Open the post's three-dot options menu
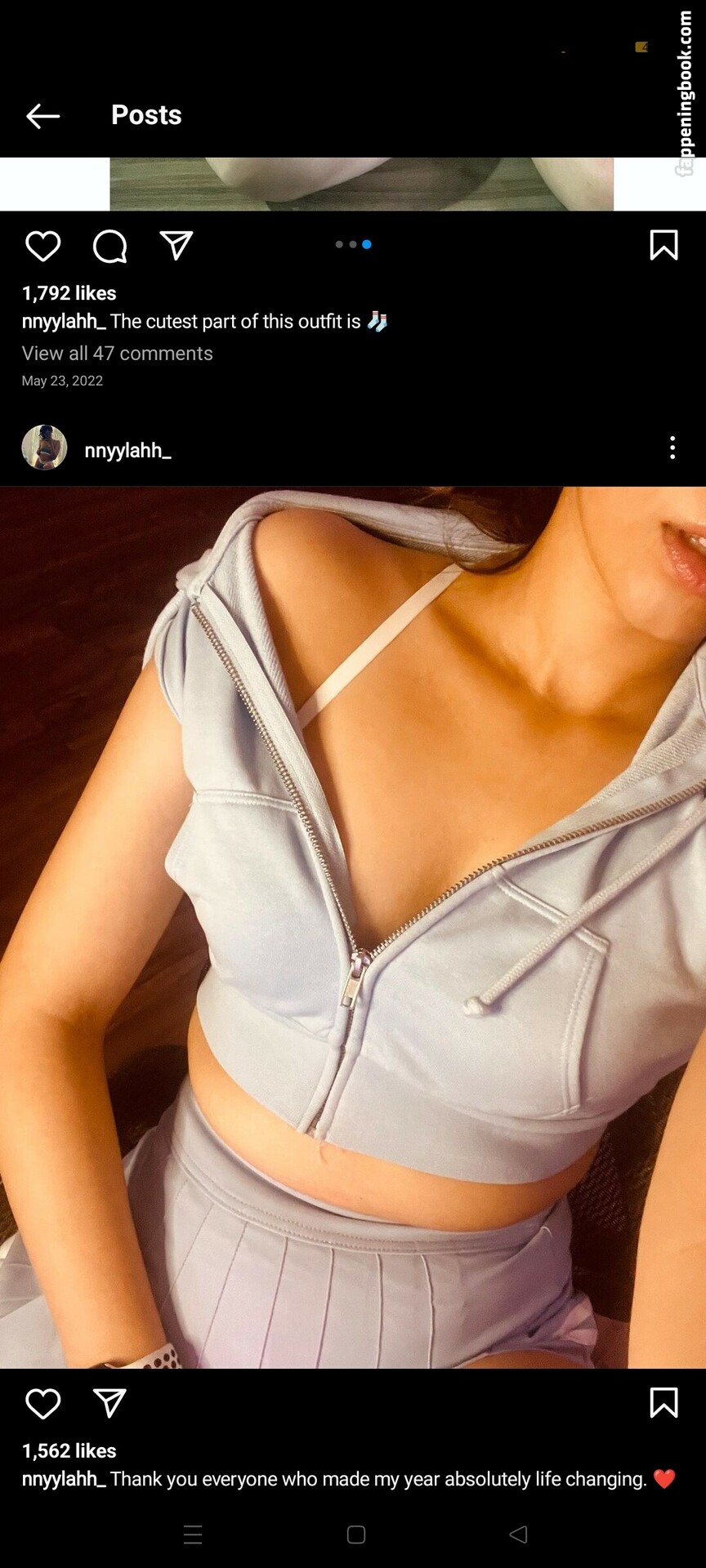The height and width of the screenshot is (1568, 706). (x=672, y=448)
